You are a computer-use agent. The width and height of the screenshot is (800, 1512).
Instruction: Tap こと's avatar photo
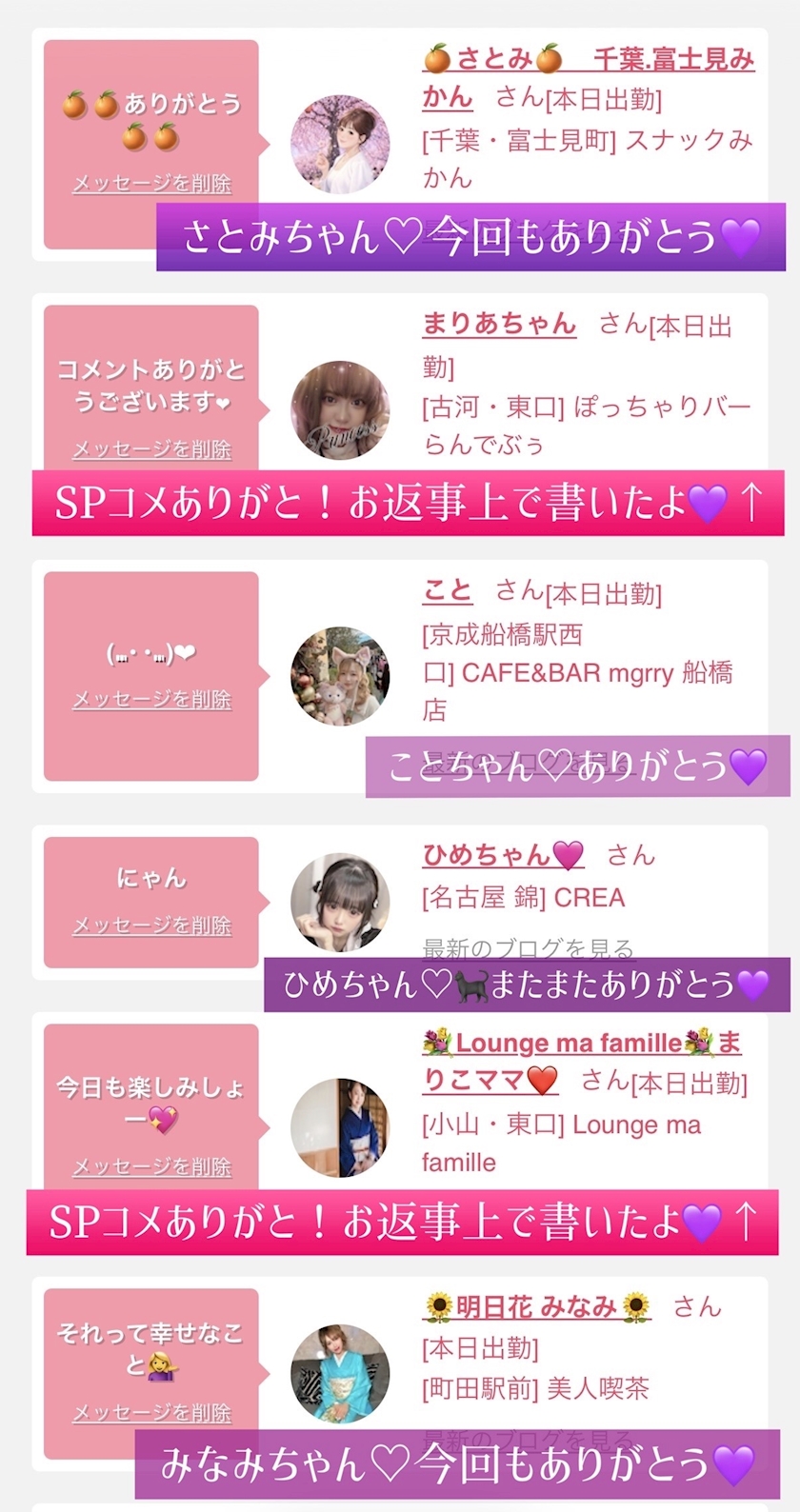click(x=340, y=676)
